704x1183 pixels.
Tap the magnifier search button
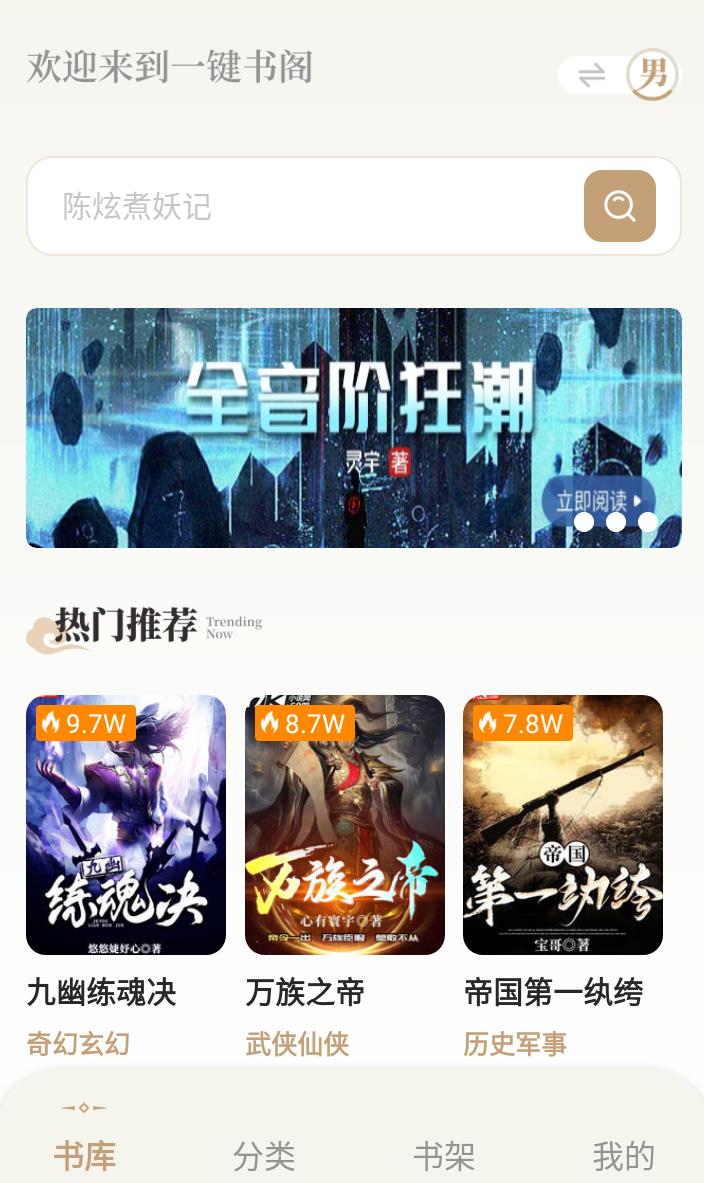coord(619,206)
